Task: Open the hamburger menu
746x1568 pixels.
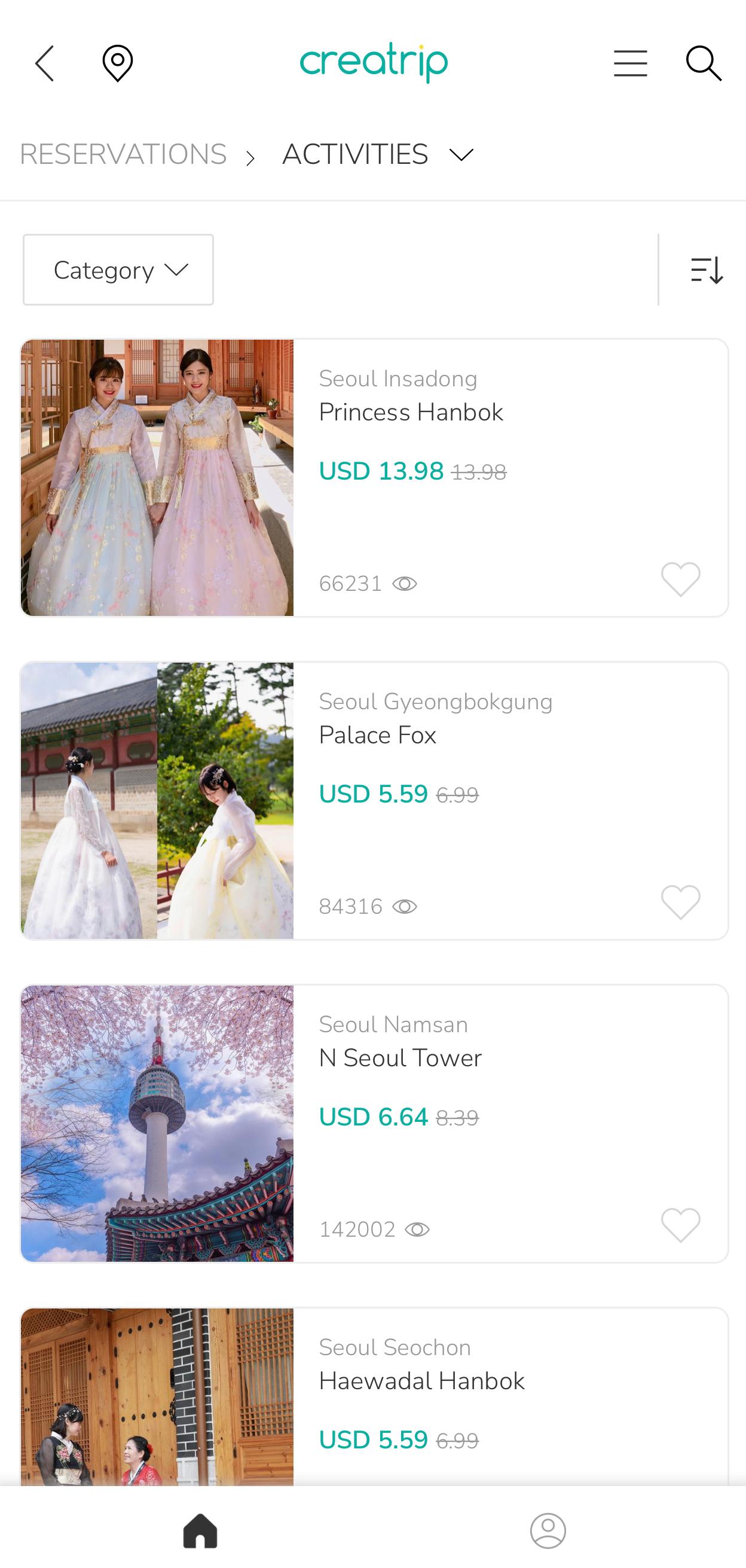Action: [631, 63]
